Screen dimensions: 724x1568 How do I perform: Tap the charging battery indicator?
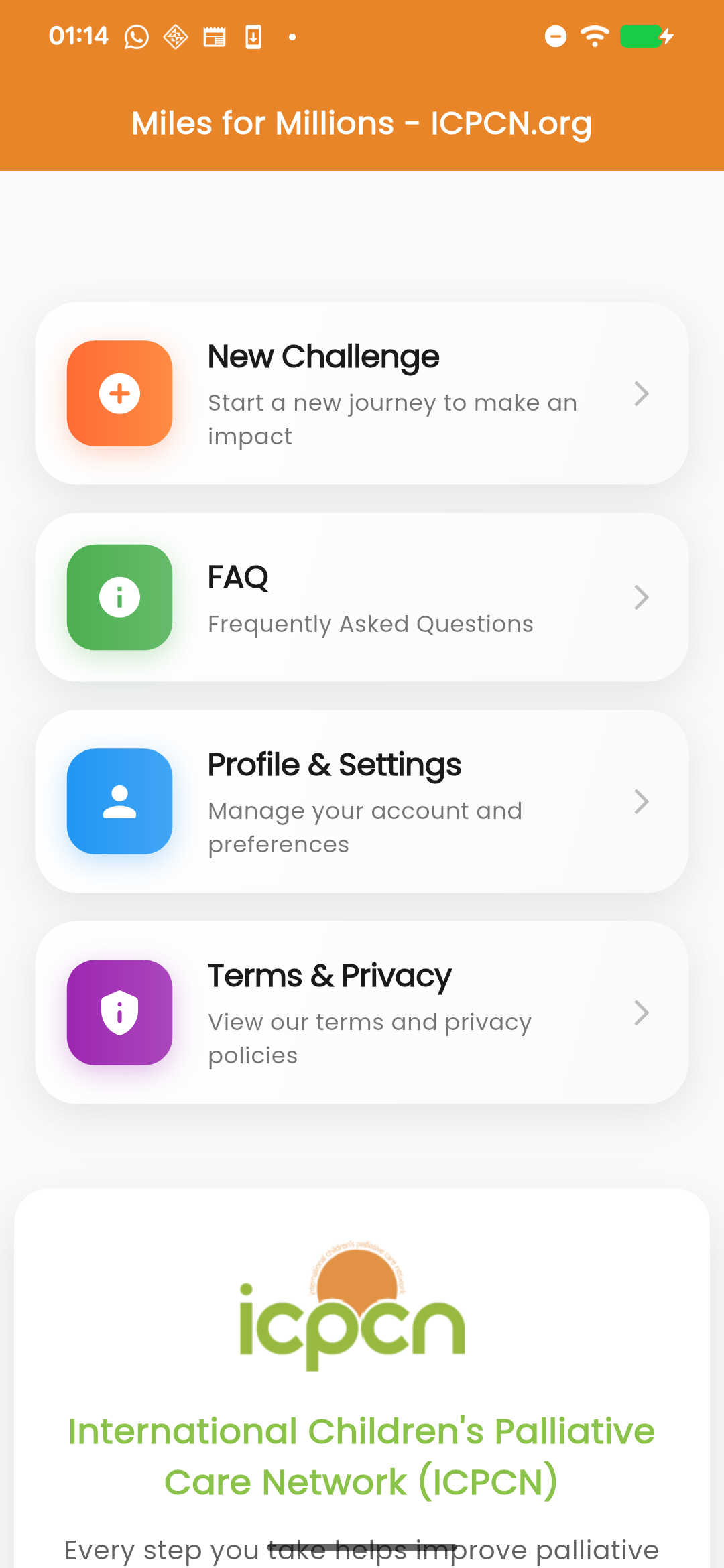642,37
